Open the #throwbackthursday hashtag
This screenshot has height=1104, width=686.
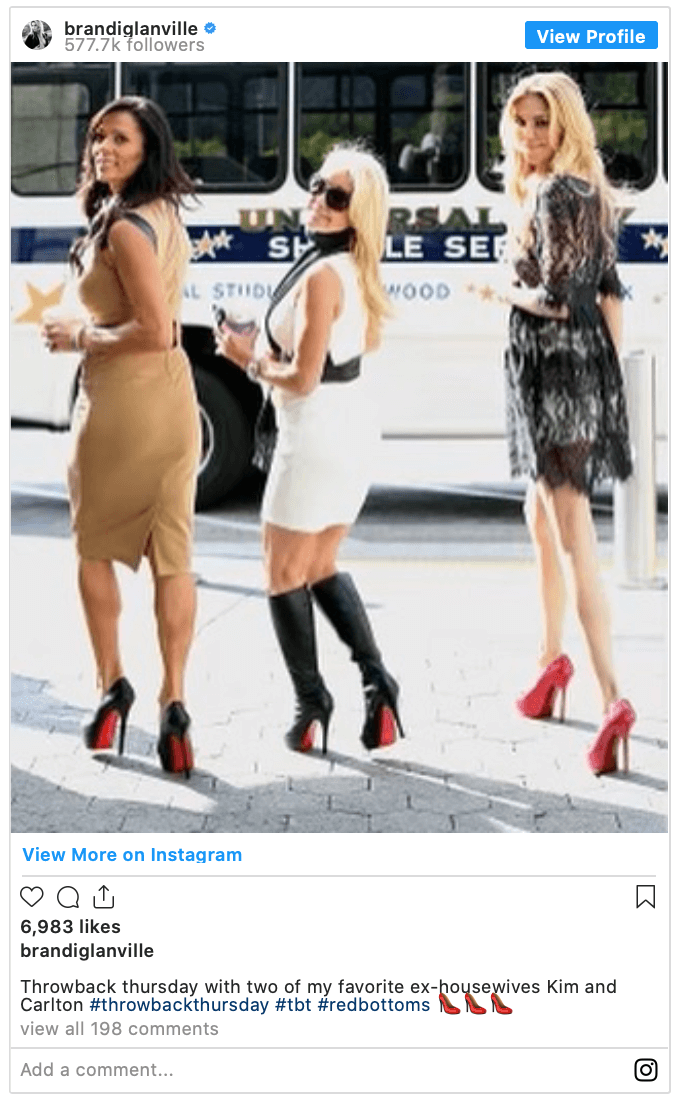[x=179, y=1005]
